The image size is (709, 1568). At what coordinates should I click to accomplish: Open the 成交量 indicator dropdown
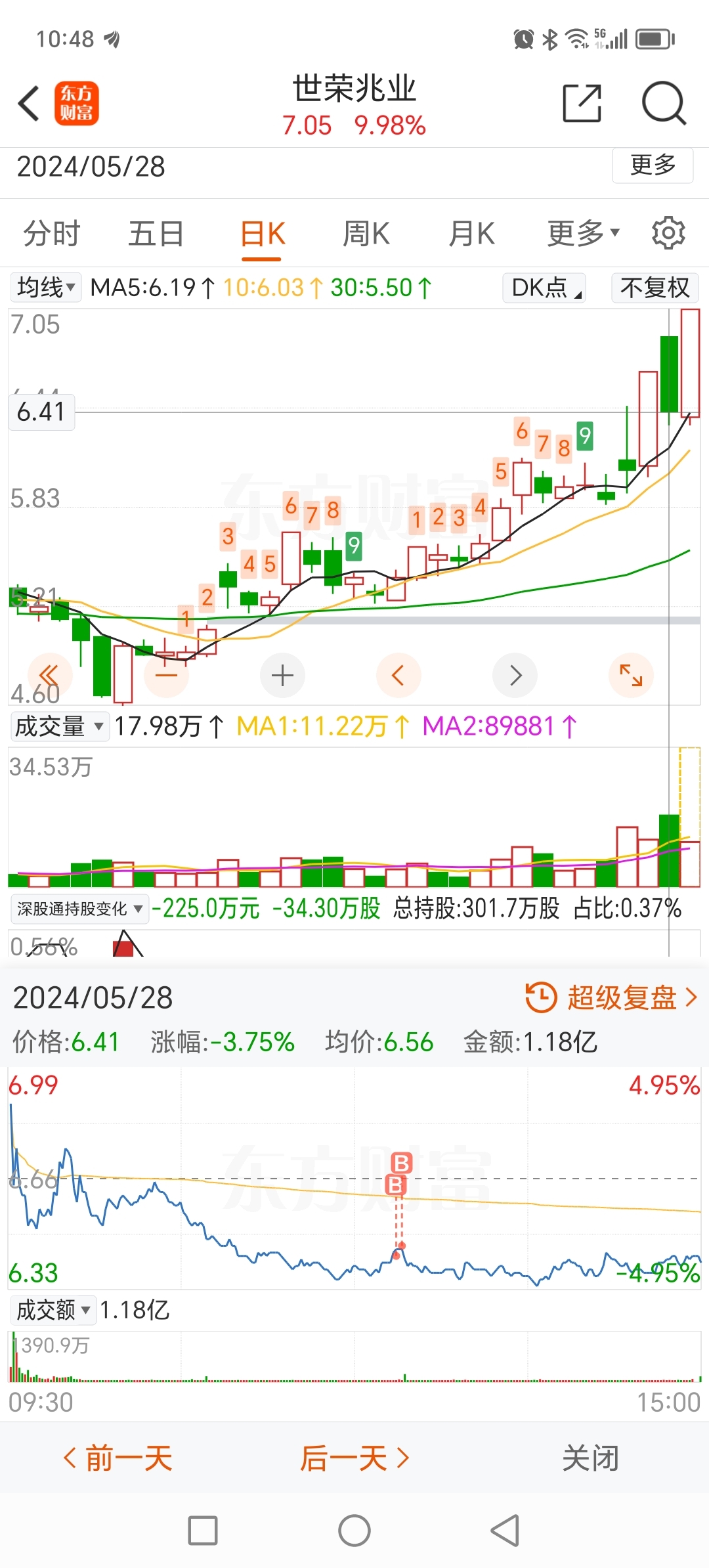click(x=60, y=726)
